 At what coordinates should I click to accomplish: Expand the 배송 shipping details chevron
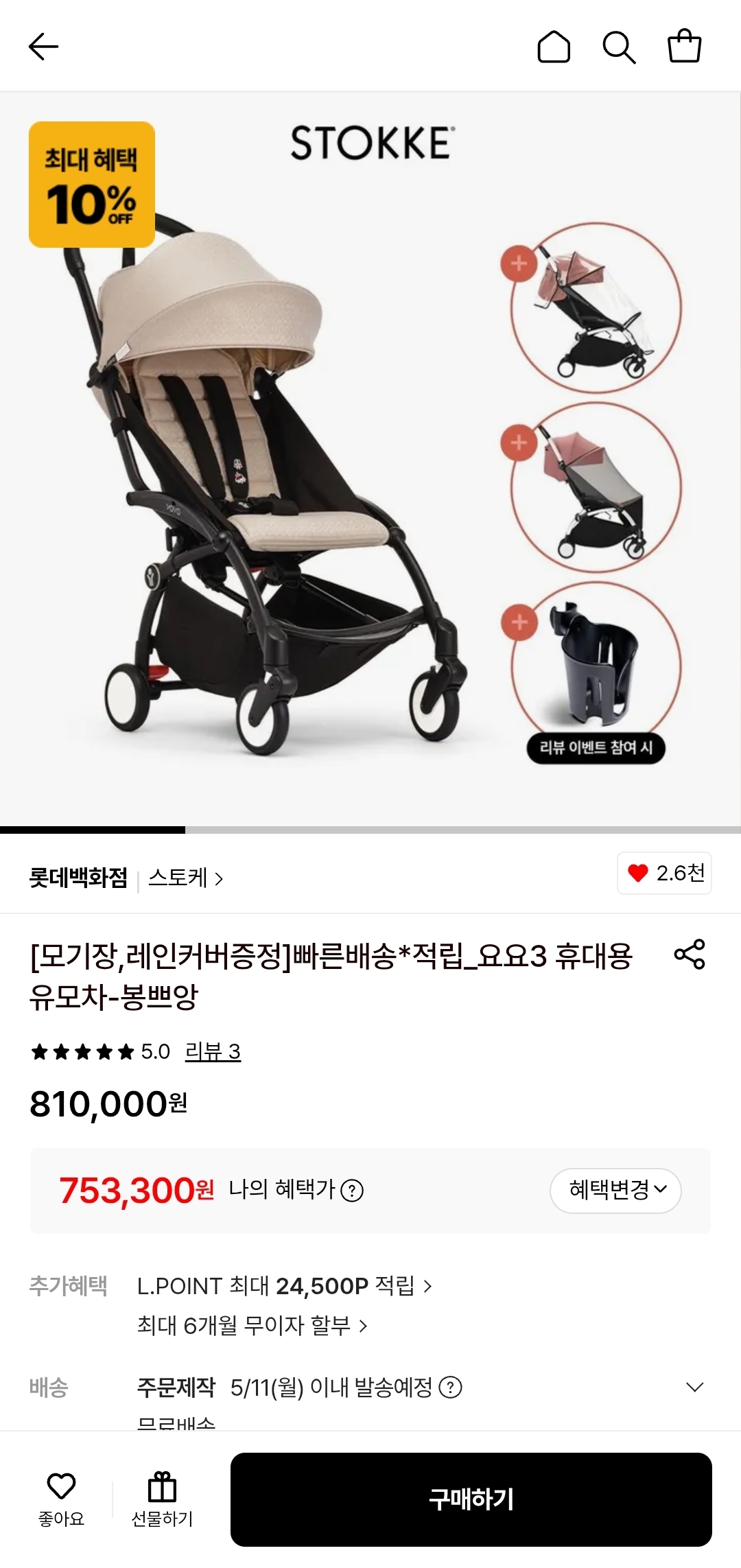[697, 1389]
